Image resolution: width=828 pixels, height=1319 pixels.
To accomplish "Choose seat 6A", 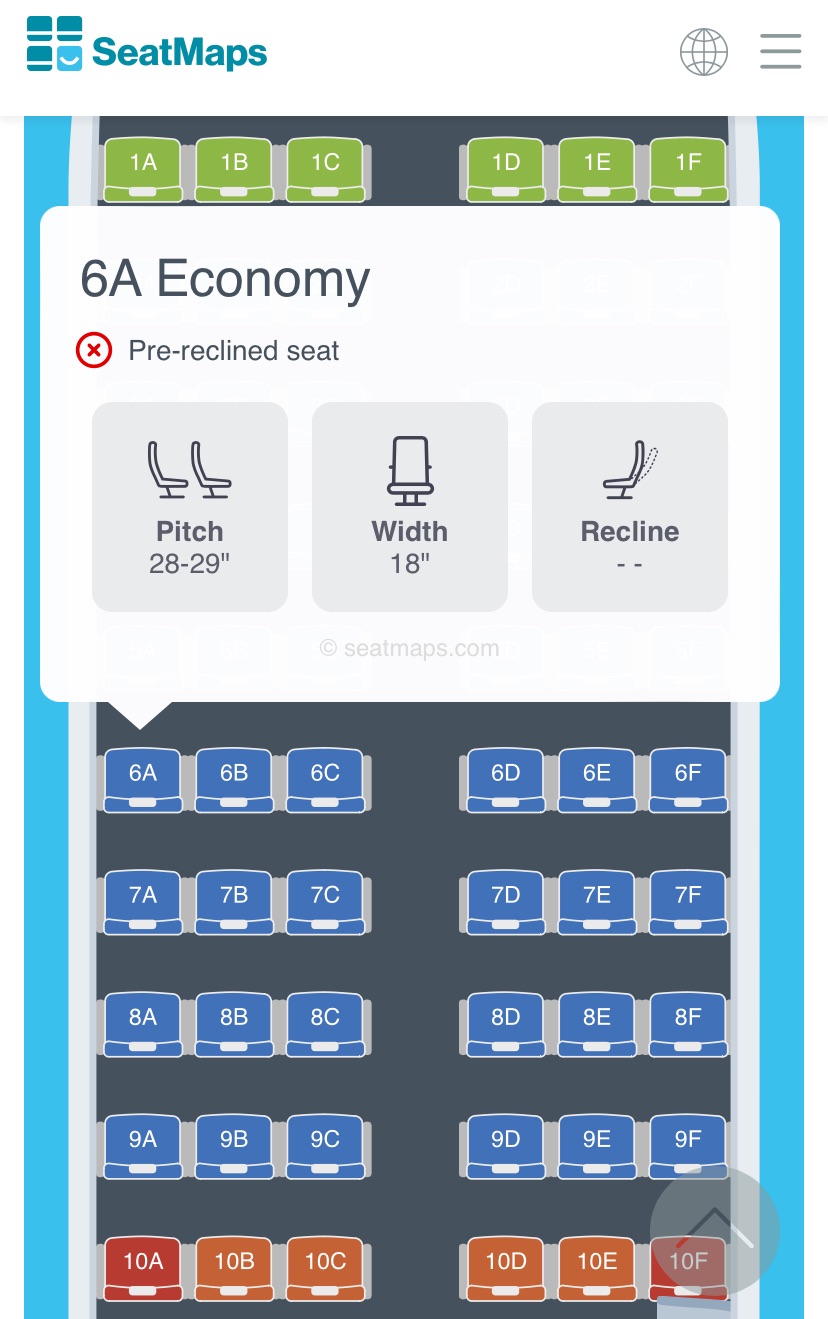I will point(143,778).
